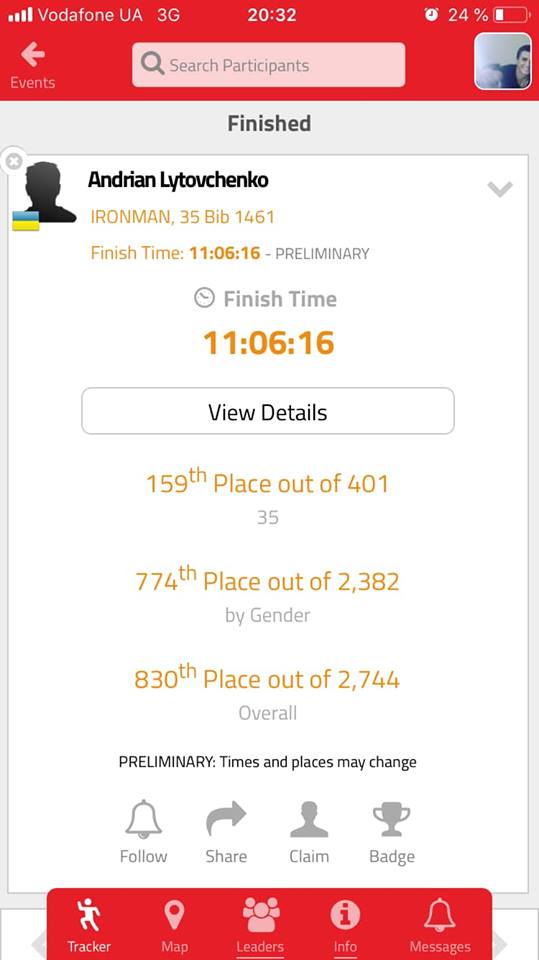Share Andrian's result
This screenshot has height=960, width=539.
point(226,831)
